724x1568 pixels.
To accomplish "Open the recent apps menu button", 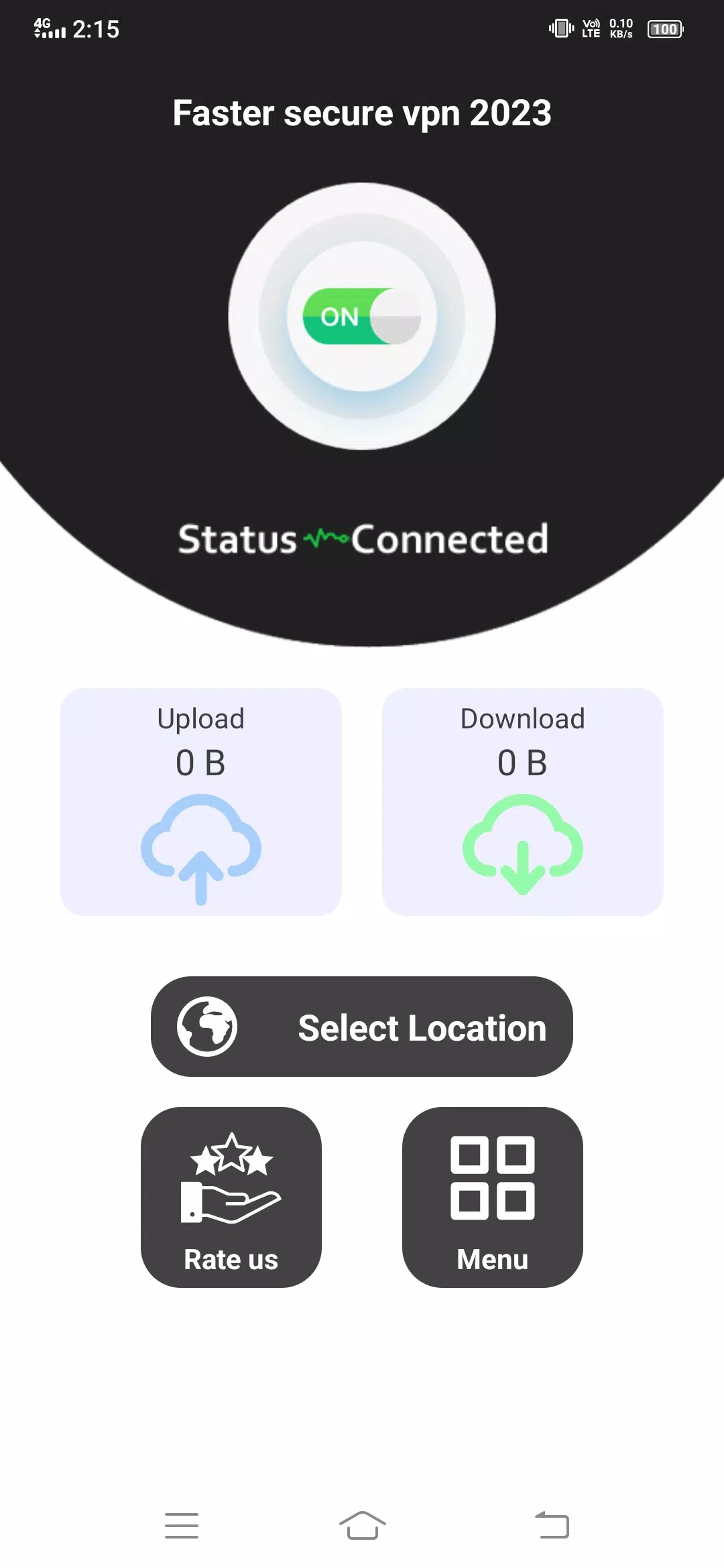I will click(181, 1525).
